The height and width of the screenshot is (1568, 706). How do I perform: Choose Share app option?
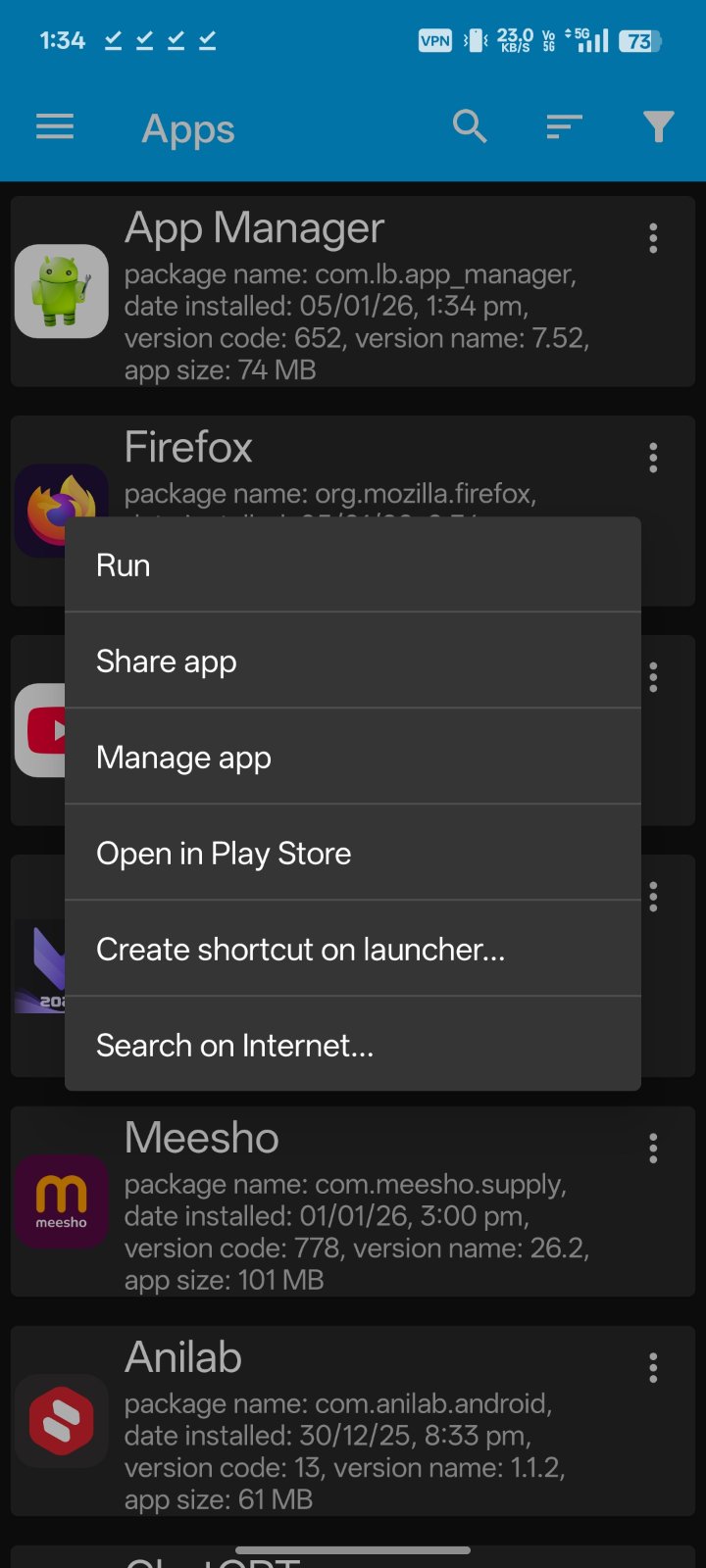[x=353, y=661]
